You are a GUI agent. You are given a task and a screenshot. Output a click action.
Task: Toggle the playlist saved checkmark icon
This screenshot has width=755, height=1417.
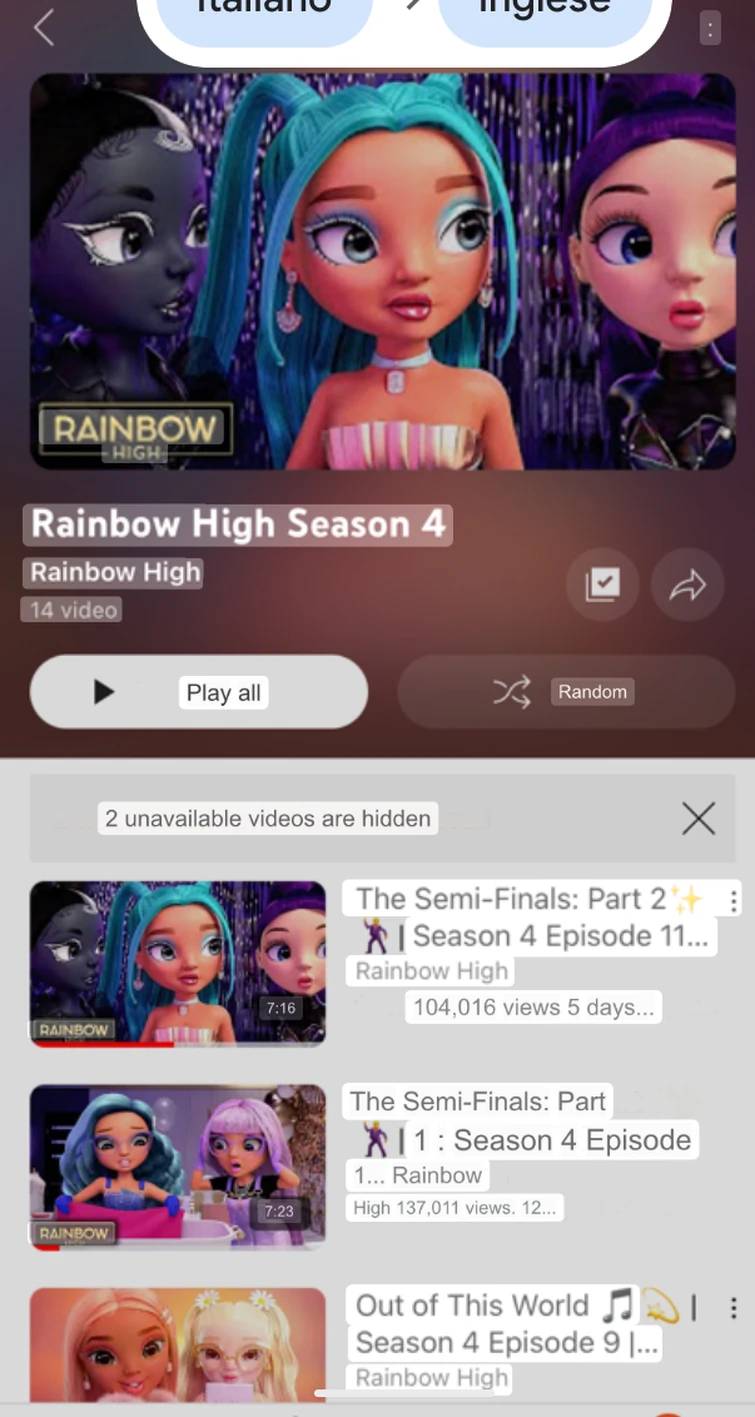tap(602, 584)
